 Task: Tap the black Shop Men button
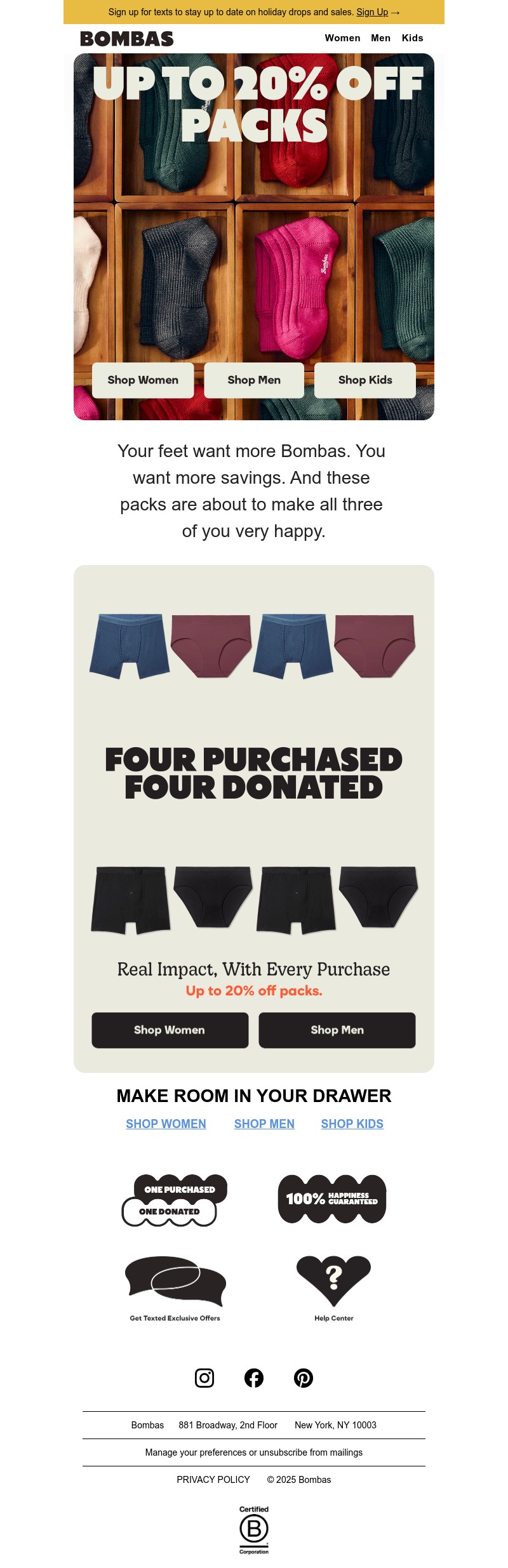point(337,1030)
